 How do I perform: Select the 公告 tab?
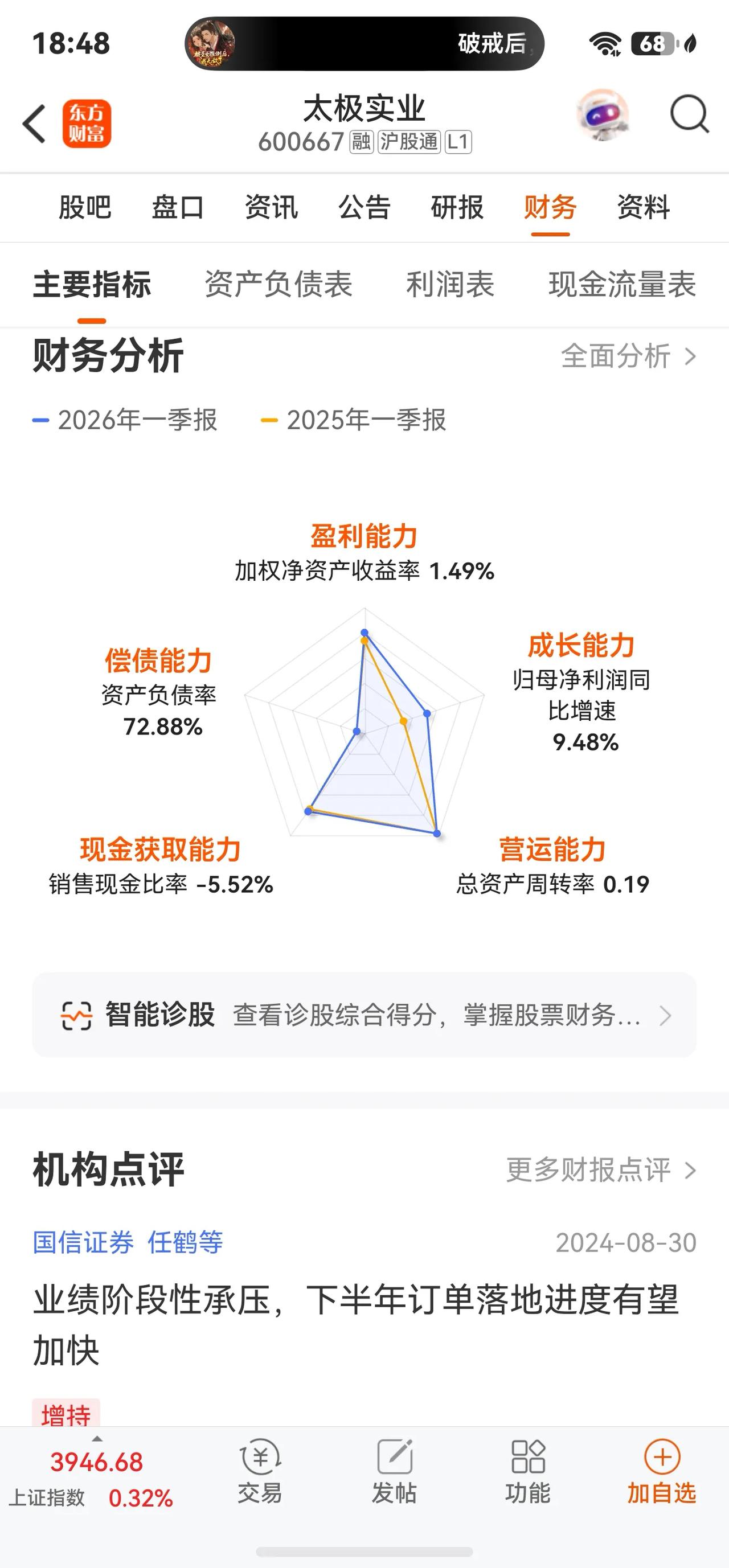tap(364, 208)
